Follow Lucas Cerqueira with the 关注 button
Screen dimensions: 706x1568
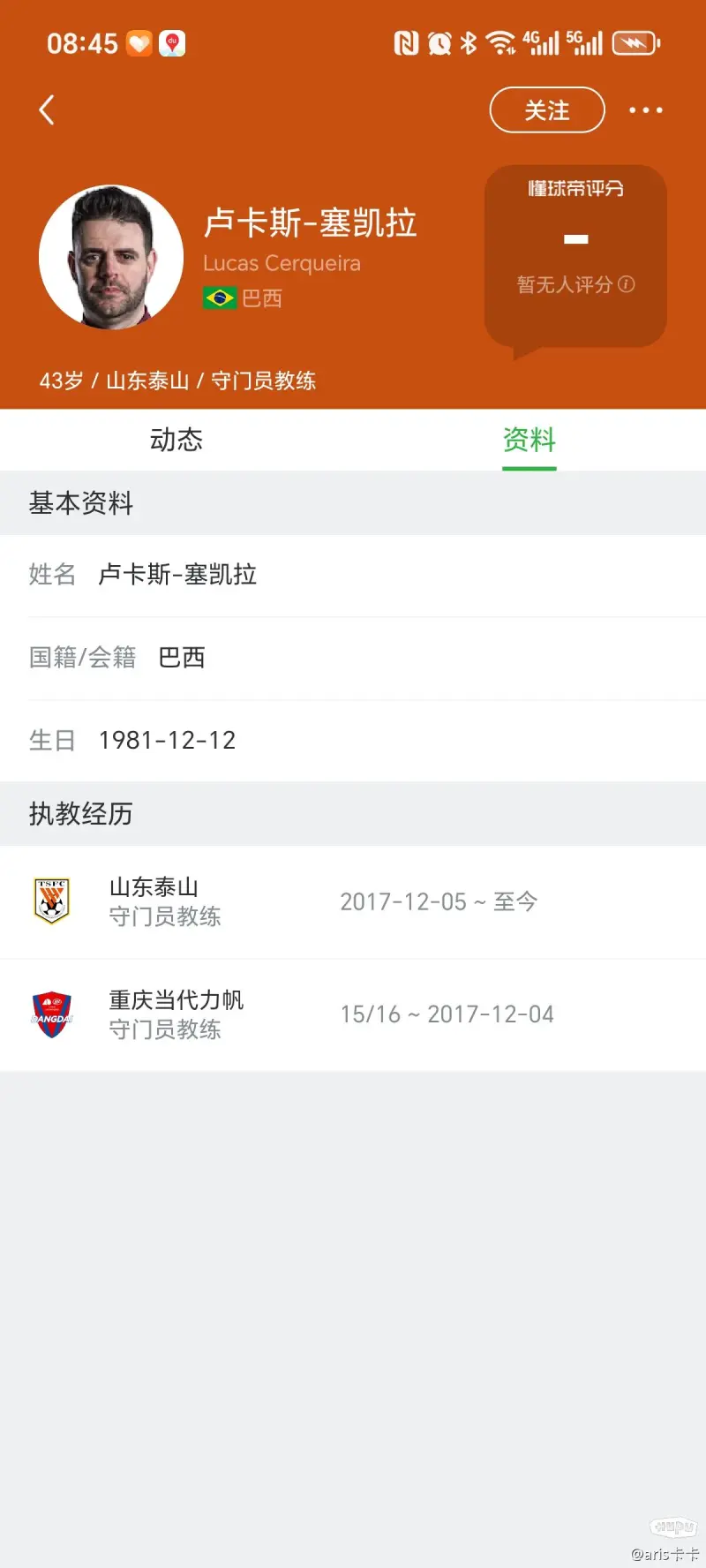pyautogui.click(x=547, y=110)
